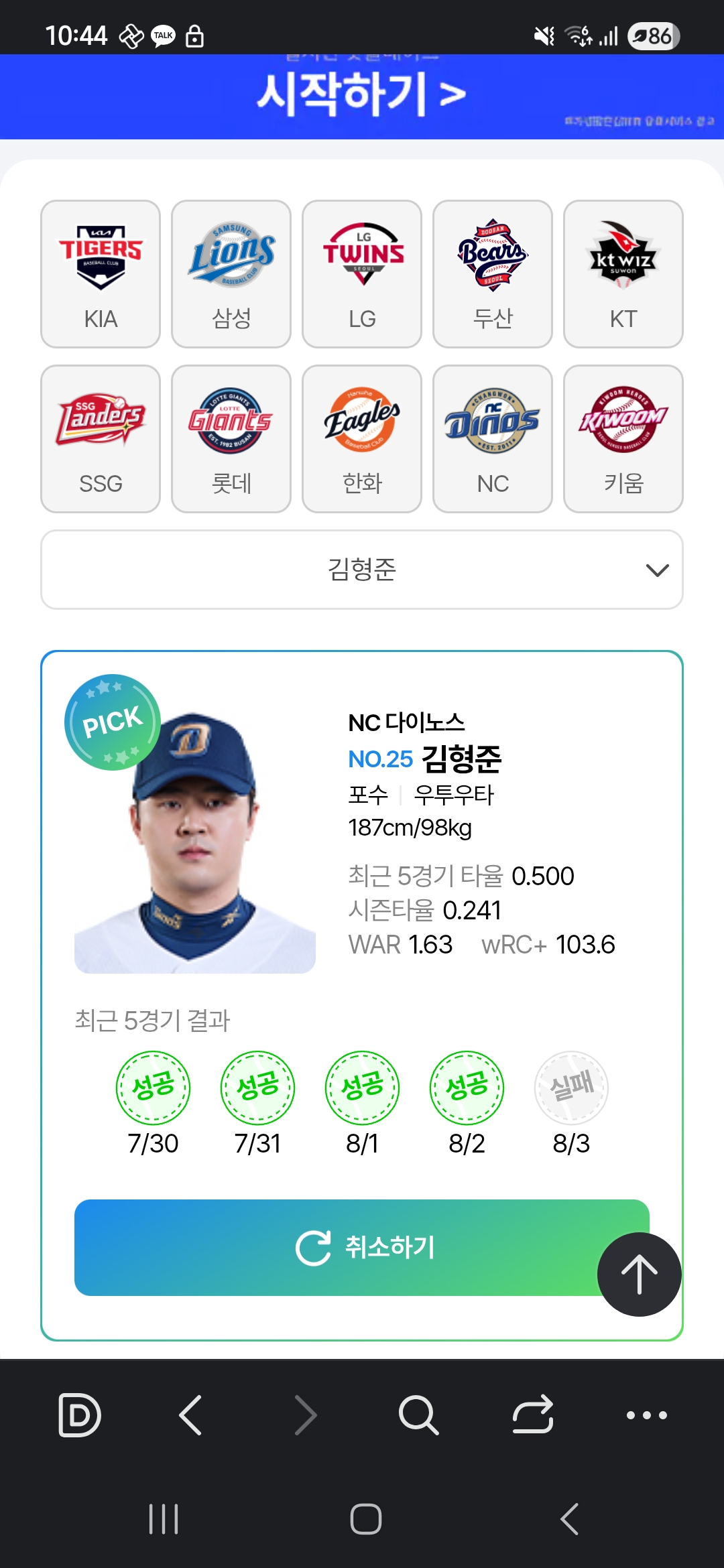Choose the SSG Landers team
This screenshot has height=1568, width=724.
pos(101,439)
